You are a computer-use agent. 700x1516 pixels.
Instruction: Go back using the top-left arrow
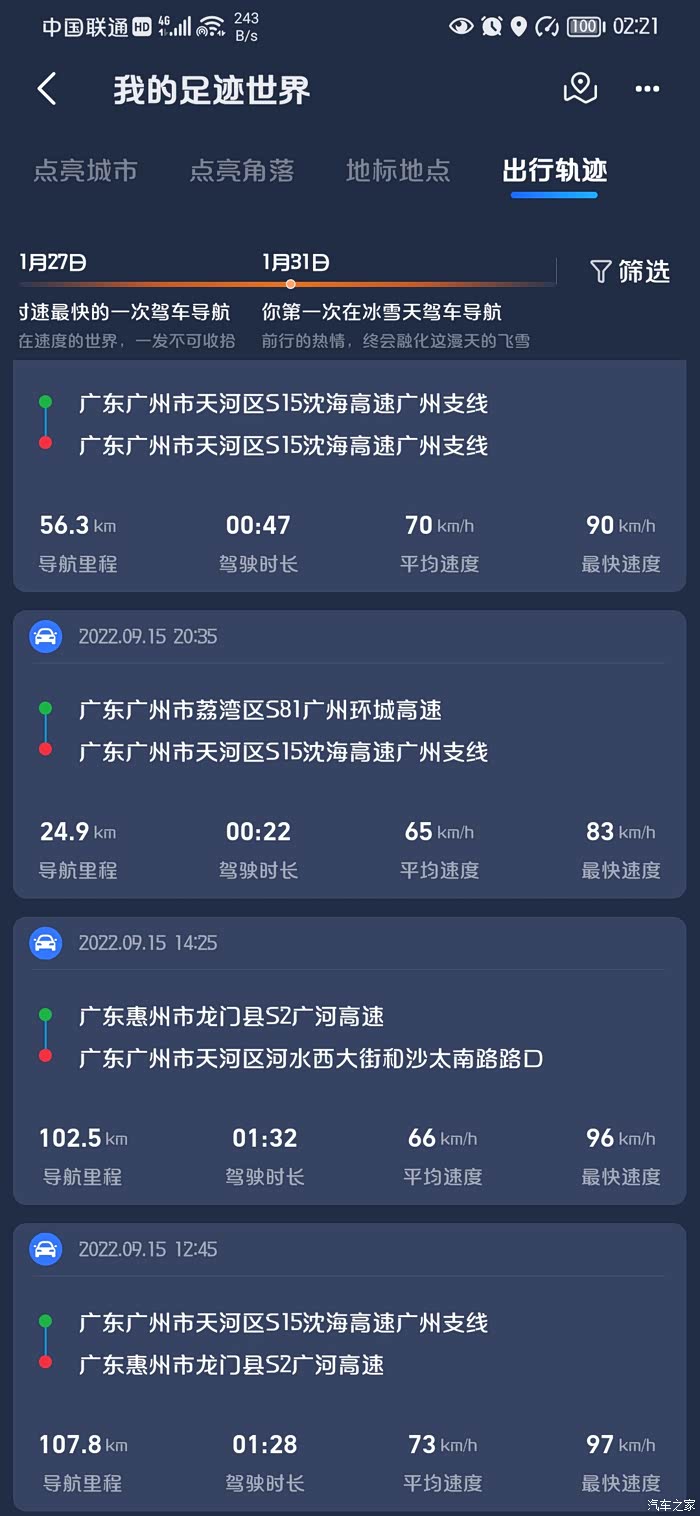[x=46, y=89]
